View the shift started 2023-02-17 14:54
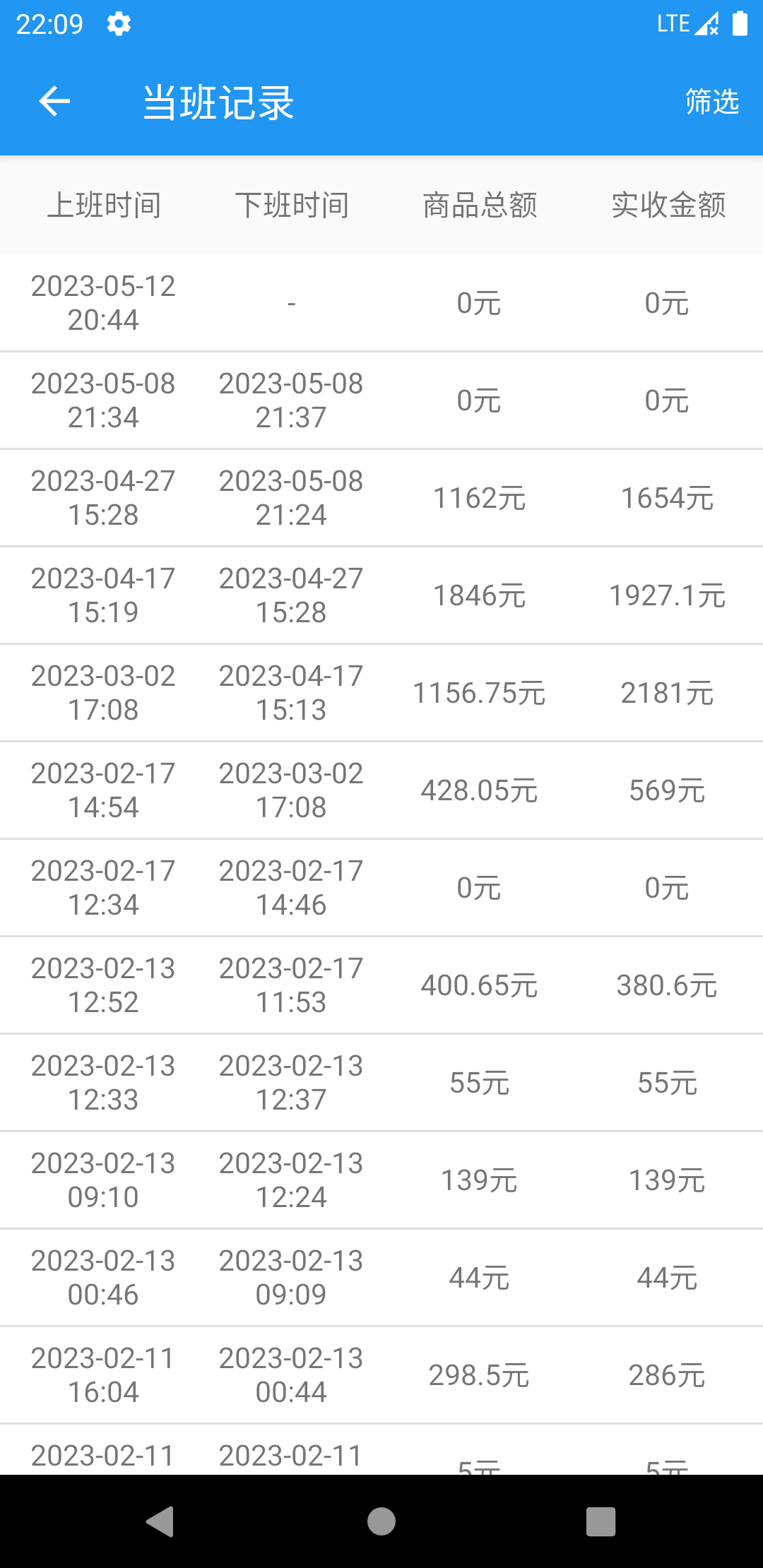 [x=381, y=790]
